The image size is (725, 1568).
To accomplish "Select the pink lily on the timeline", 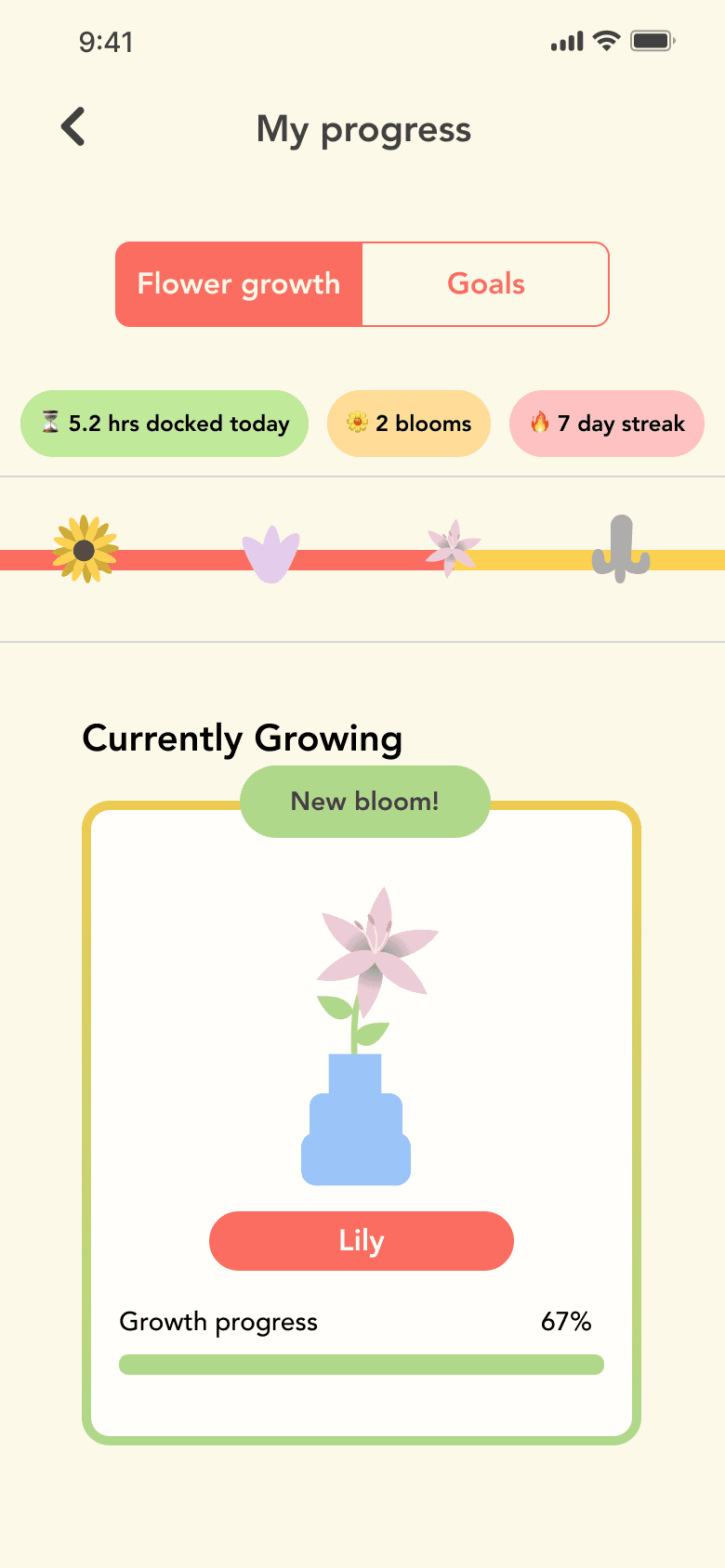I will point(453,548).
